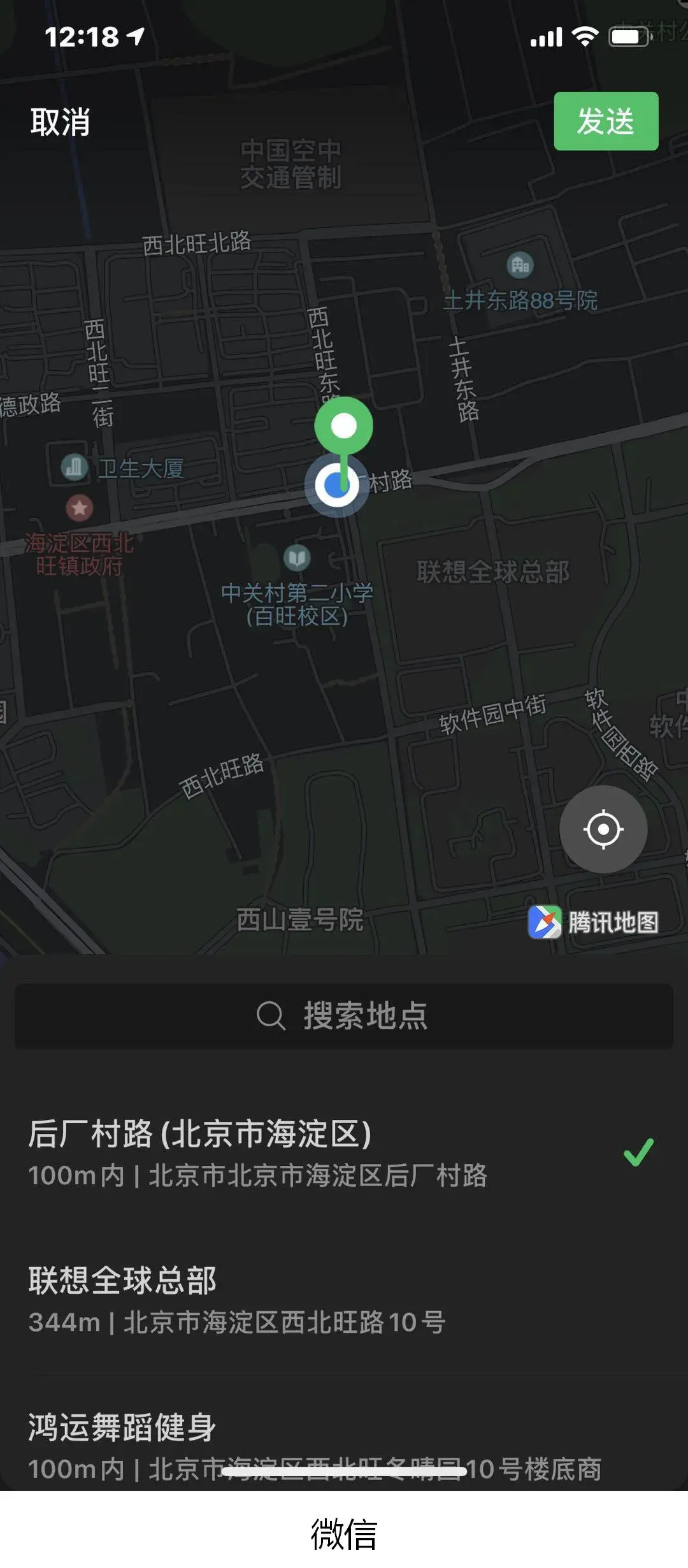Viewport: 688px width, 1568px height.
Task: Recenter map on current location
Action: coord(603,829)
